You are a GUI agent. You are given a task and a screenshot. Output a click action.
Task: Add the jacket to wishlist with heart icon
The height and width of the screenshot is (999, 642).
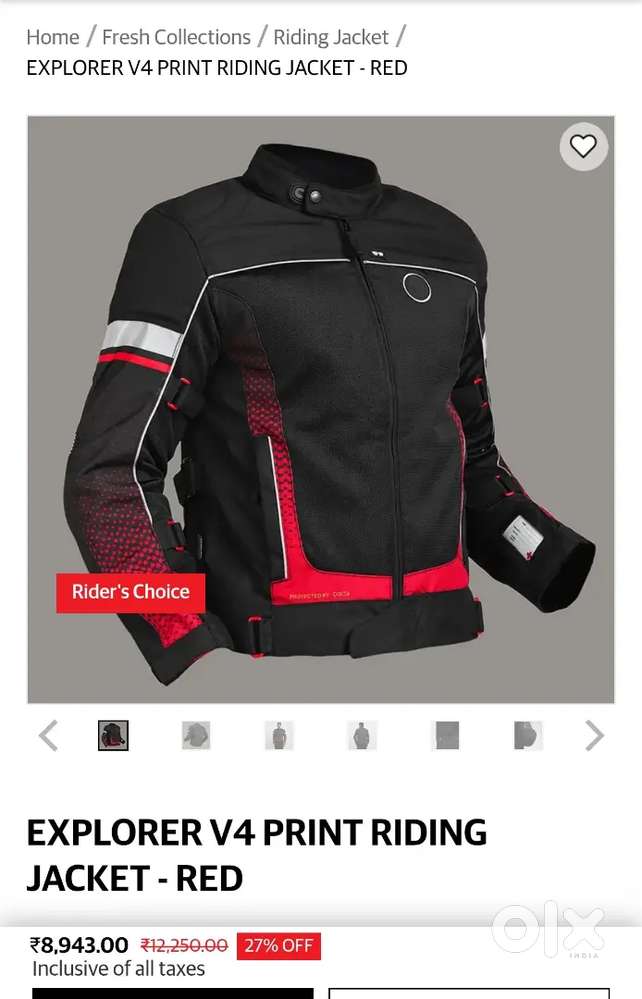583,147
